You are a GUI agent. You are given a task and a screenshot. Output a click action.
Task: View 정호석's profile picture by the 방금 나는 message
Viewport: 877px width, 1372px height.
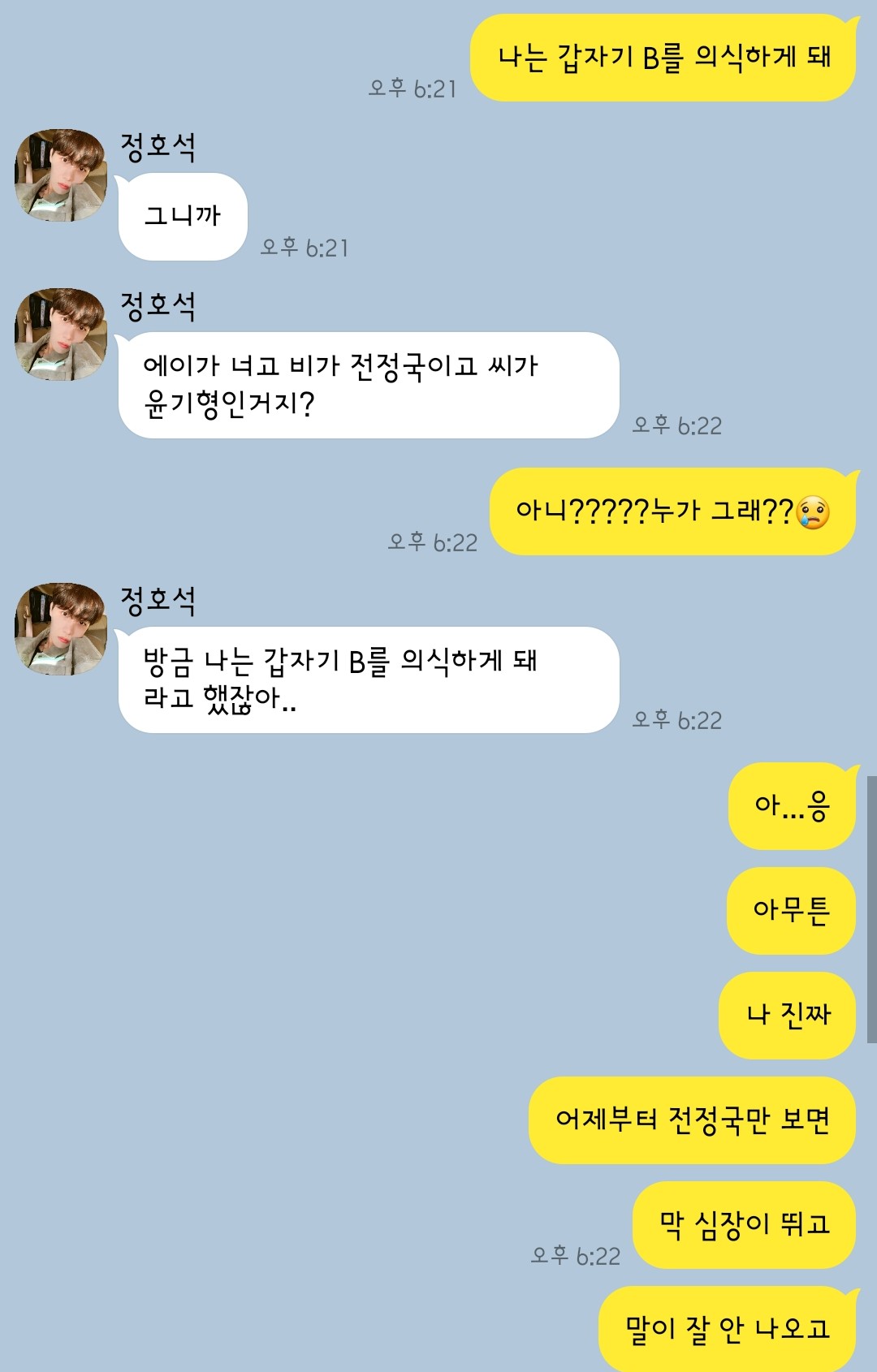tap(61, 629)
